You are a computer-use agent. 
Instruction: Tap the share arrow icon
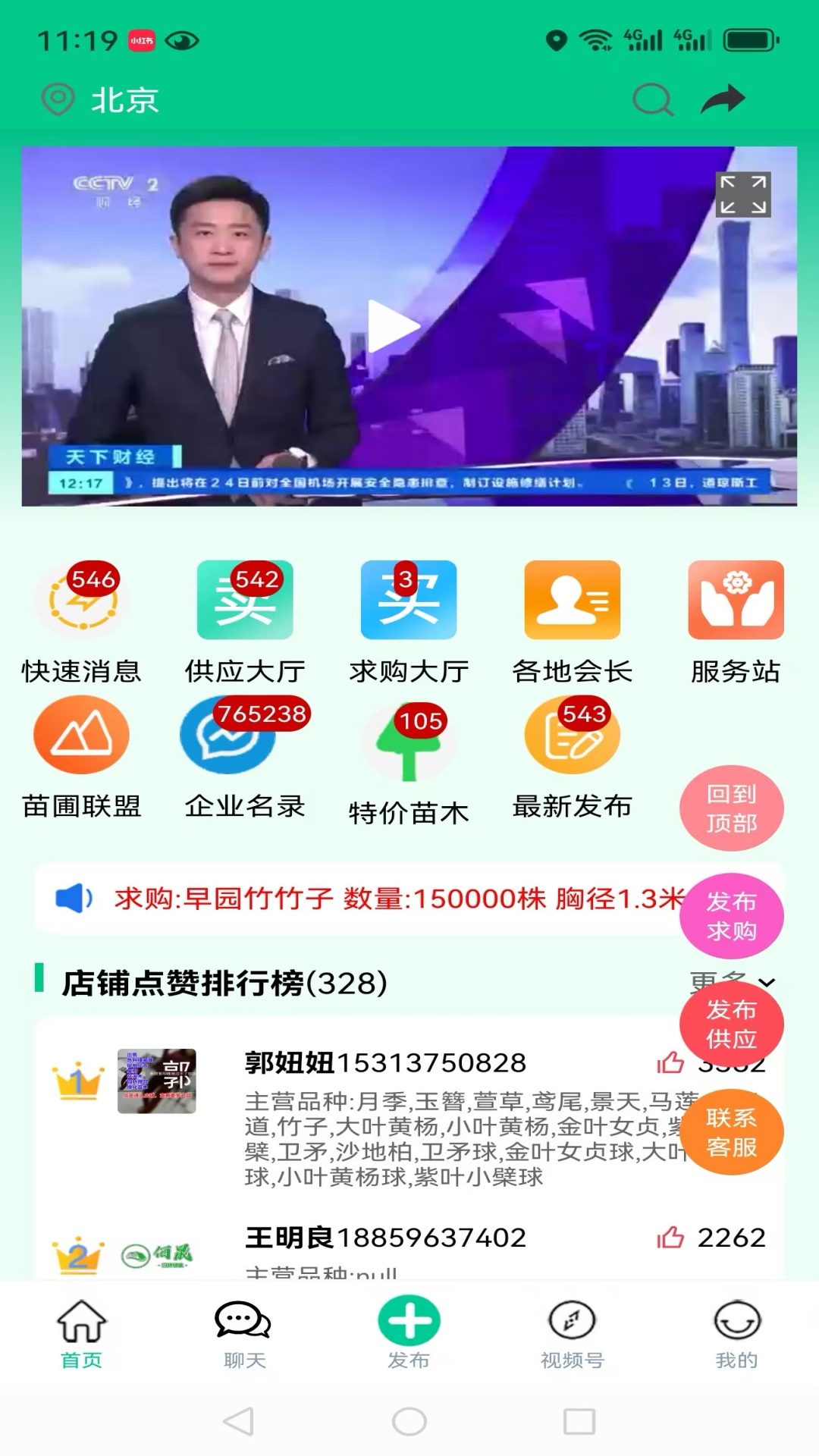pos(723,99)
